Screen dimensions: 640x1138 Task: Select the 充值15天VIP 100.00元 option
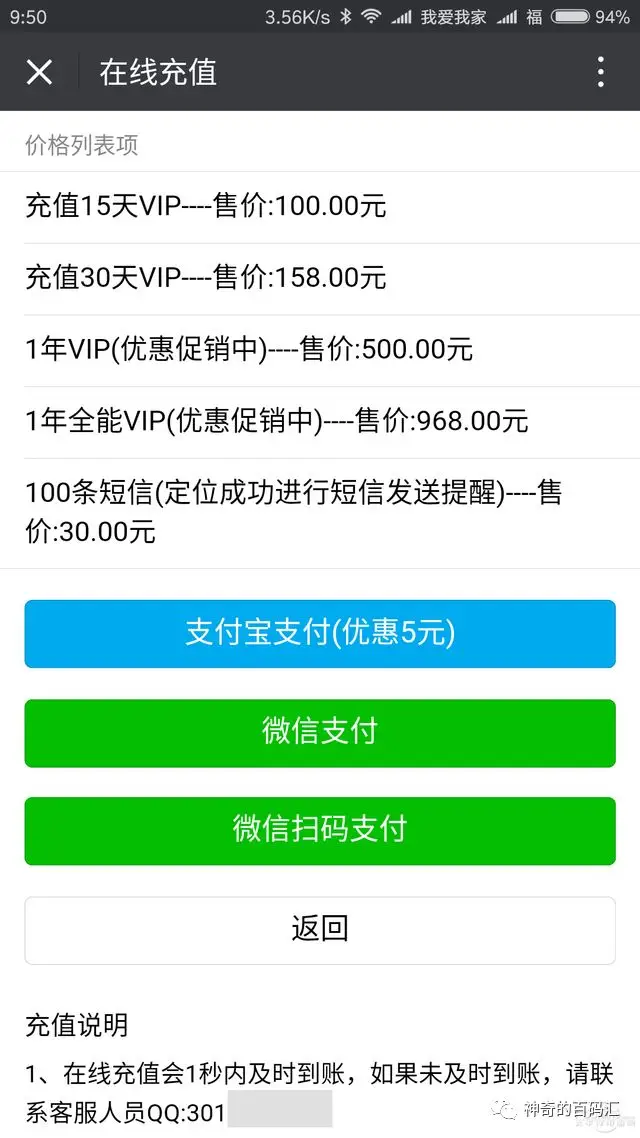206,207
